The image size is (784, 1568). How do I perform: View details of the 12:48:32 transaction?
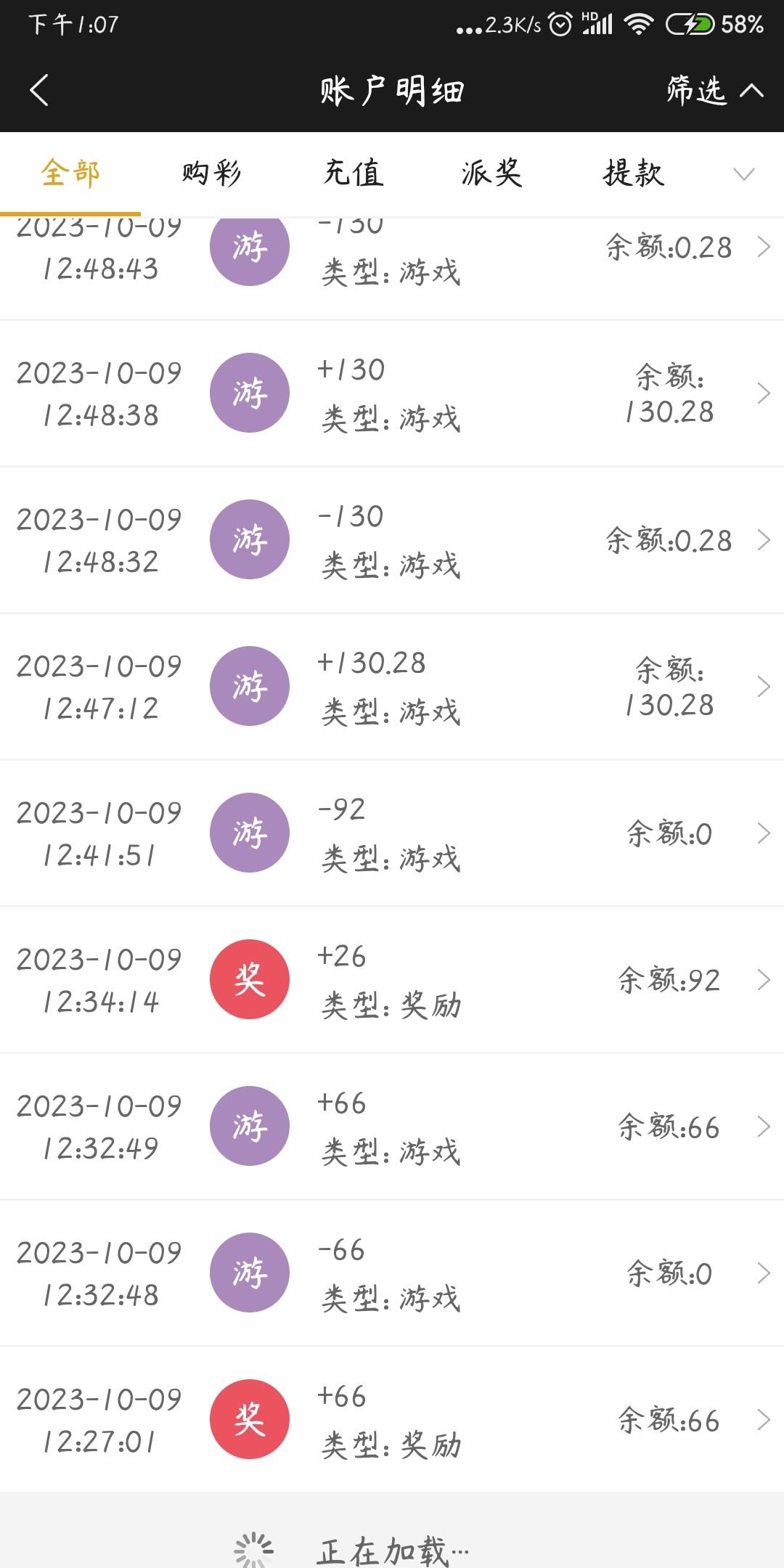tap(392, 540)
